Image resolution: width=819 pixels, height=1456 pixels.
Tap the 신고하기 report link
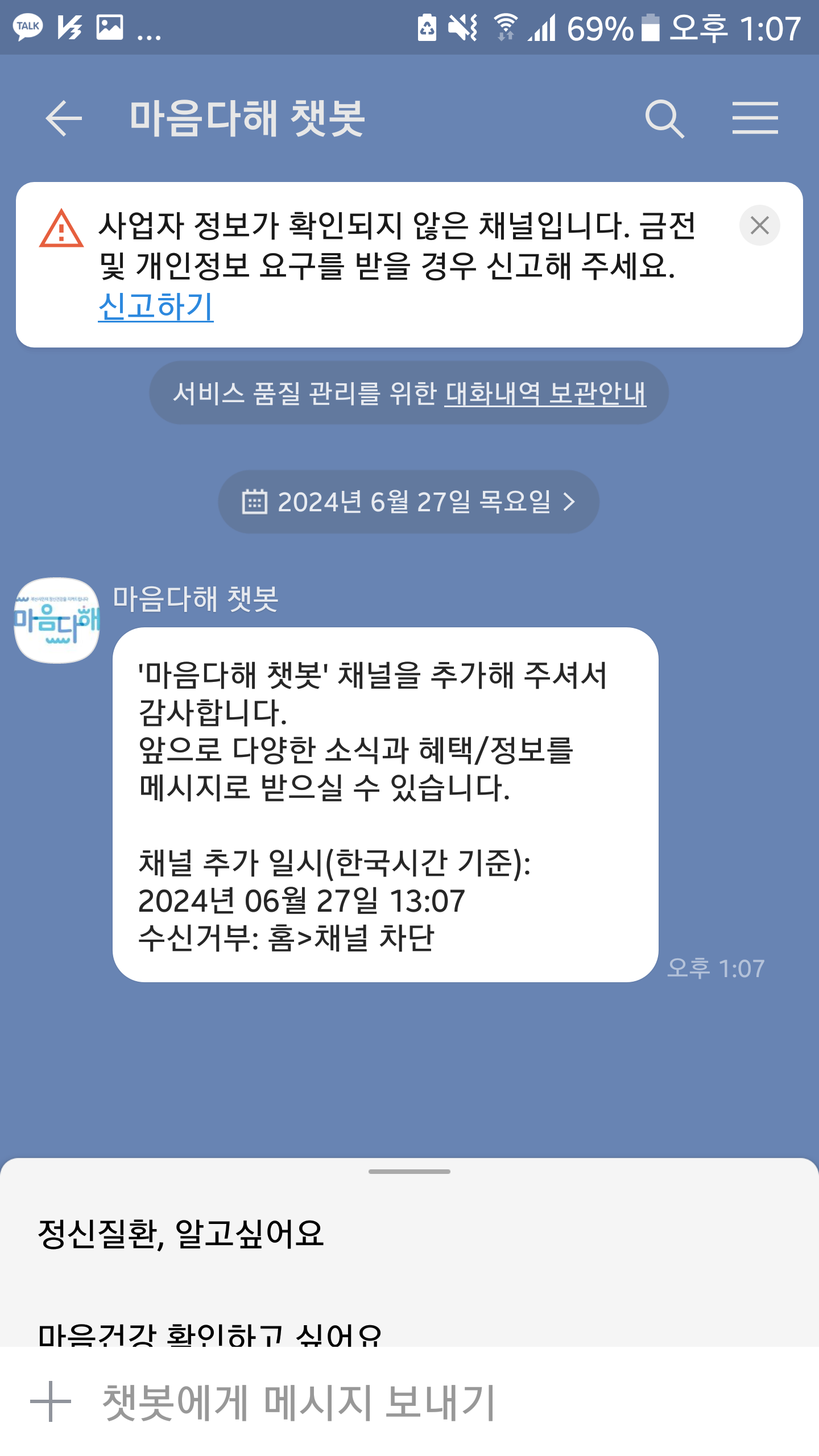[x=156, y=307]
